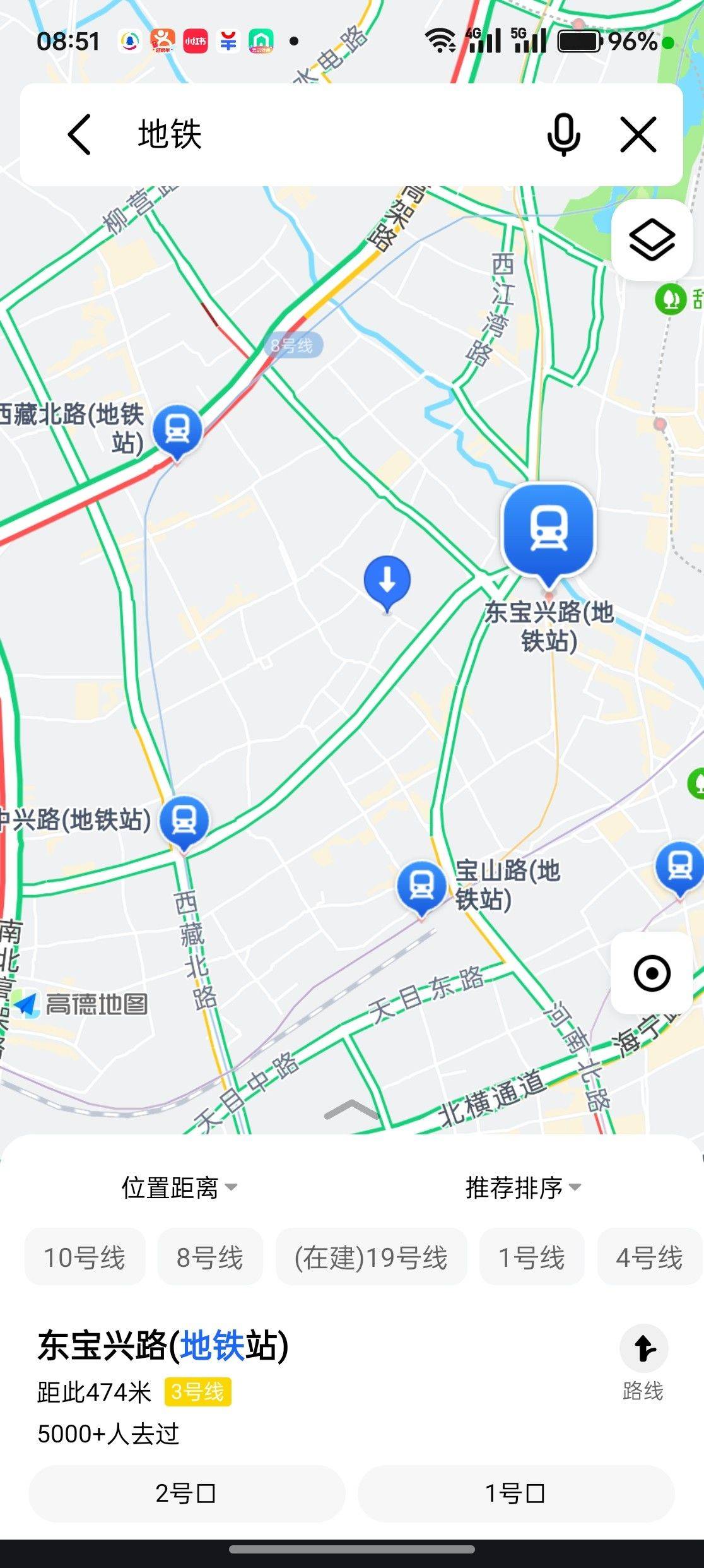Filter by 1号线 chip

click(532, 1257)
